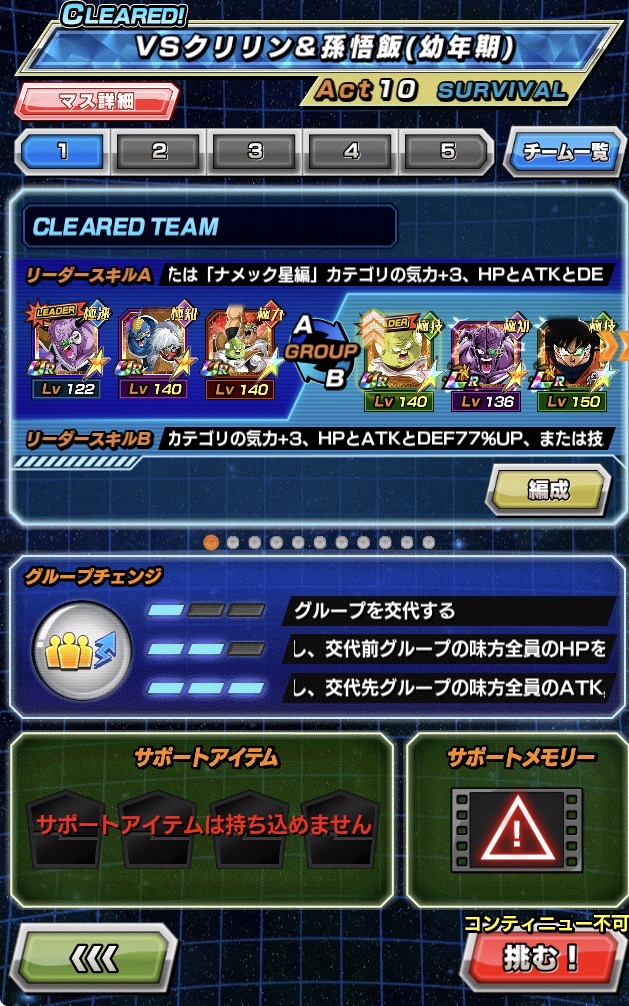629x1006 pixels.
Task: Start the stage with 挑む!
Action: [x=539, y=960]
